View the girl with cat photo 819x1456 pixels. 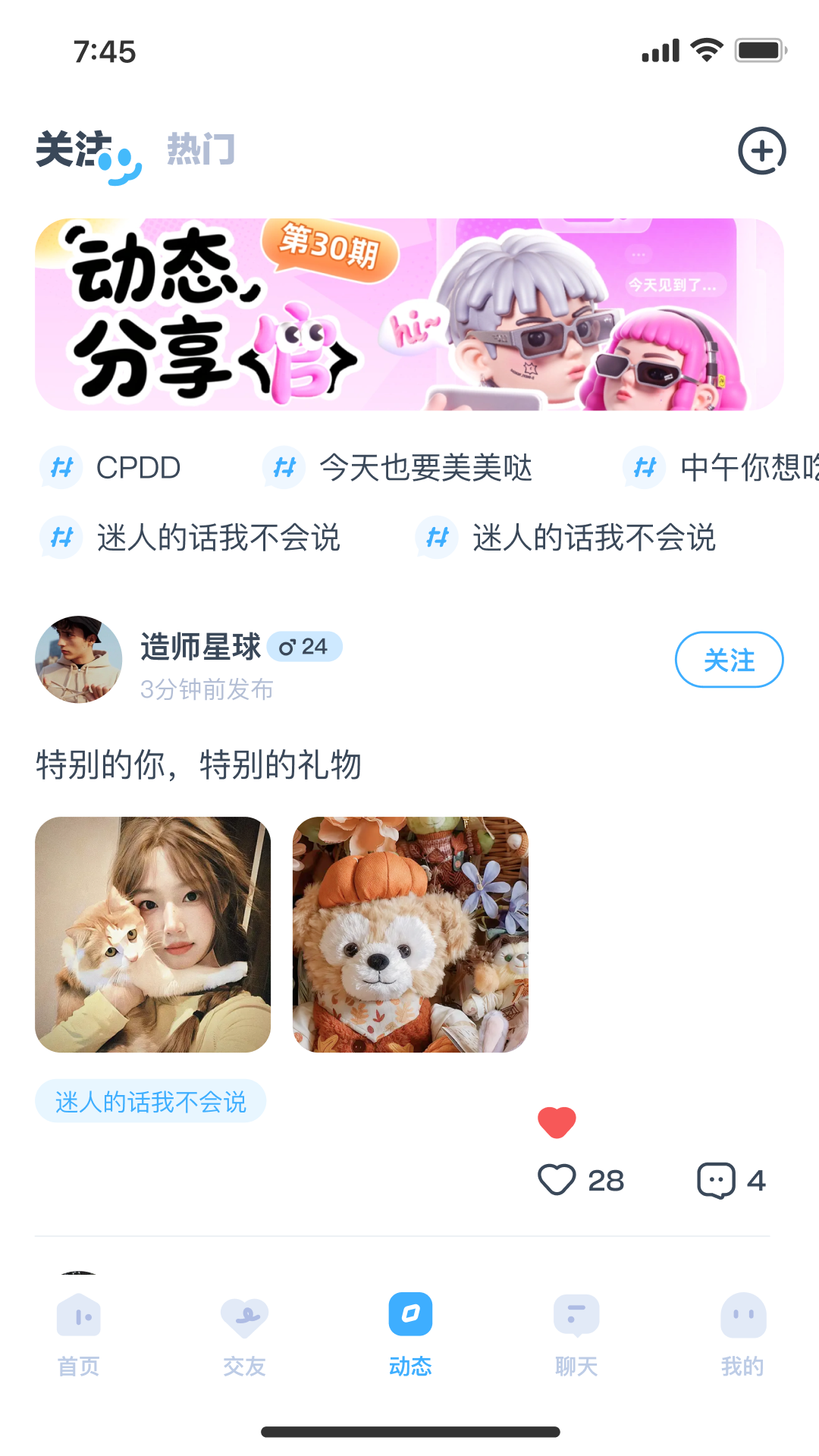click(153, 934)
